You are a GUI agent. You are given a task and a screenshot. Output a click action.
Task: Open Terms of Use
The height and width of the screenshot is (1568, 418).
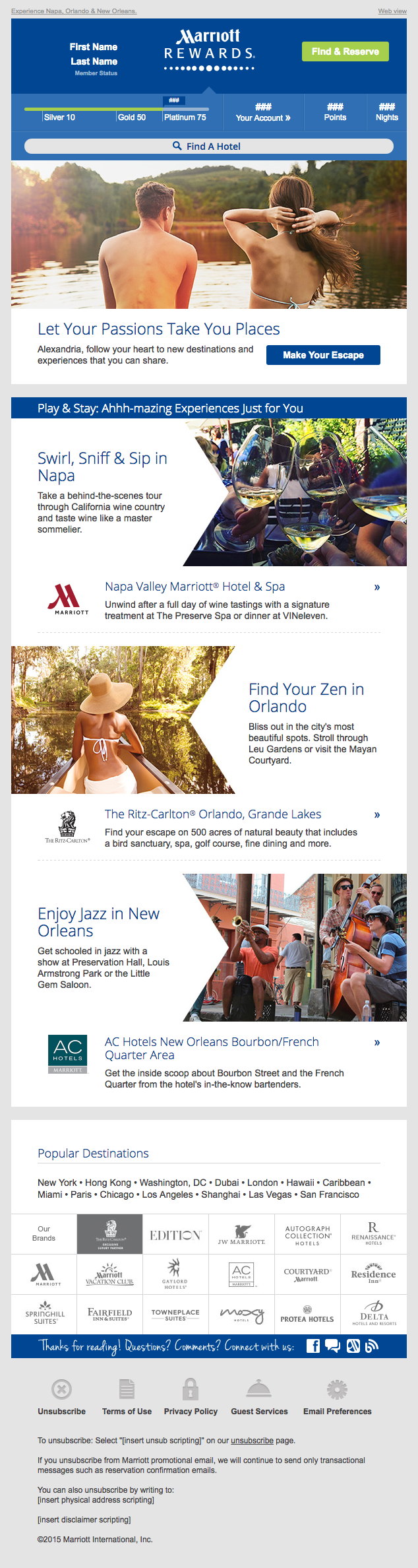[127, 1412]
